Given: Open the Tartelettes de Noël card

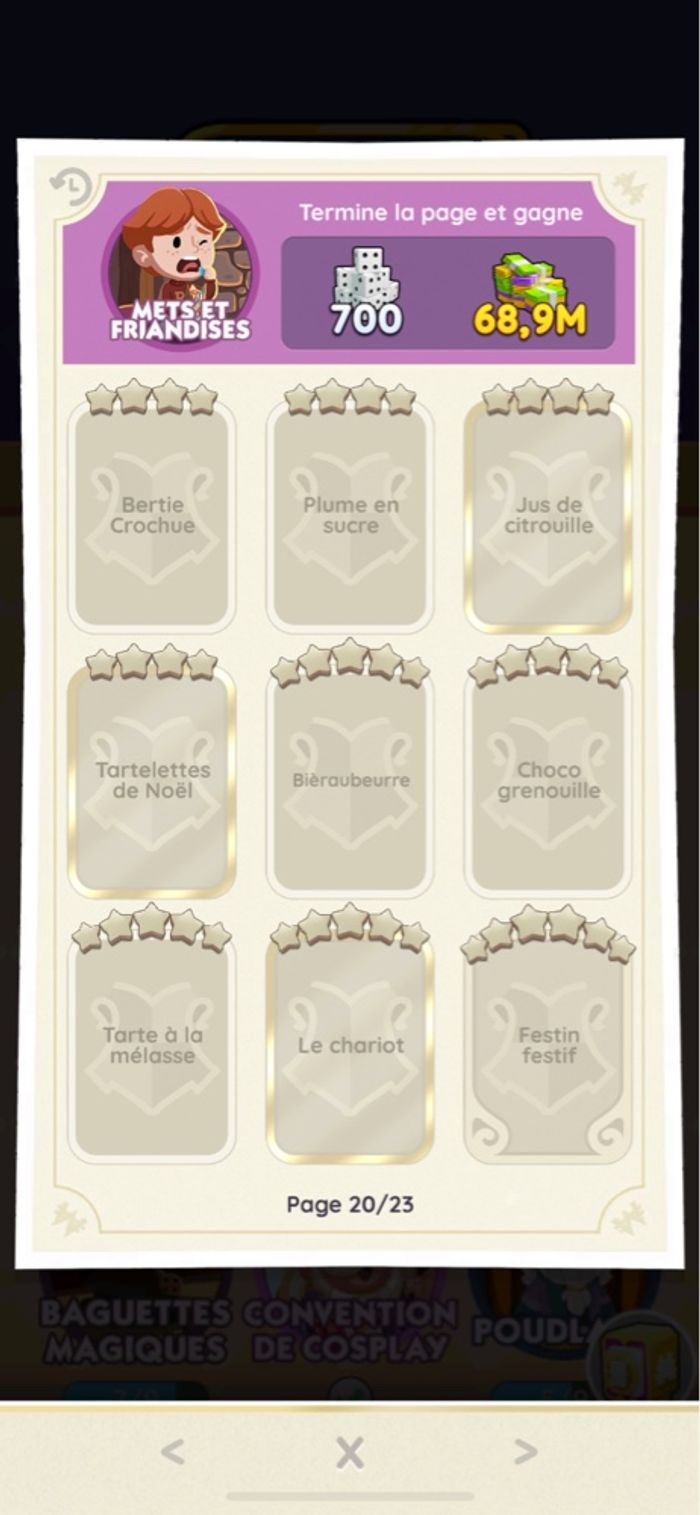Looking at the screenshot, I should pos(152,781).
